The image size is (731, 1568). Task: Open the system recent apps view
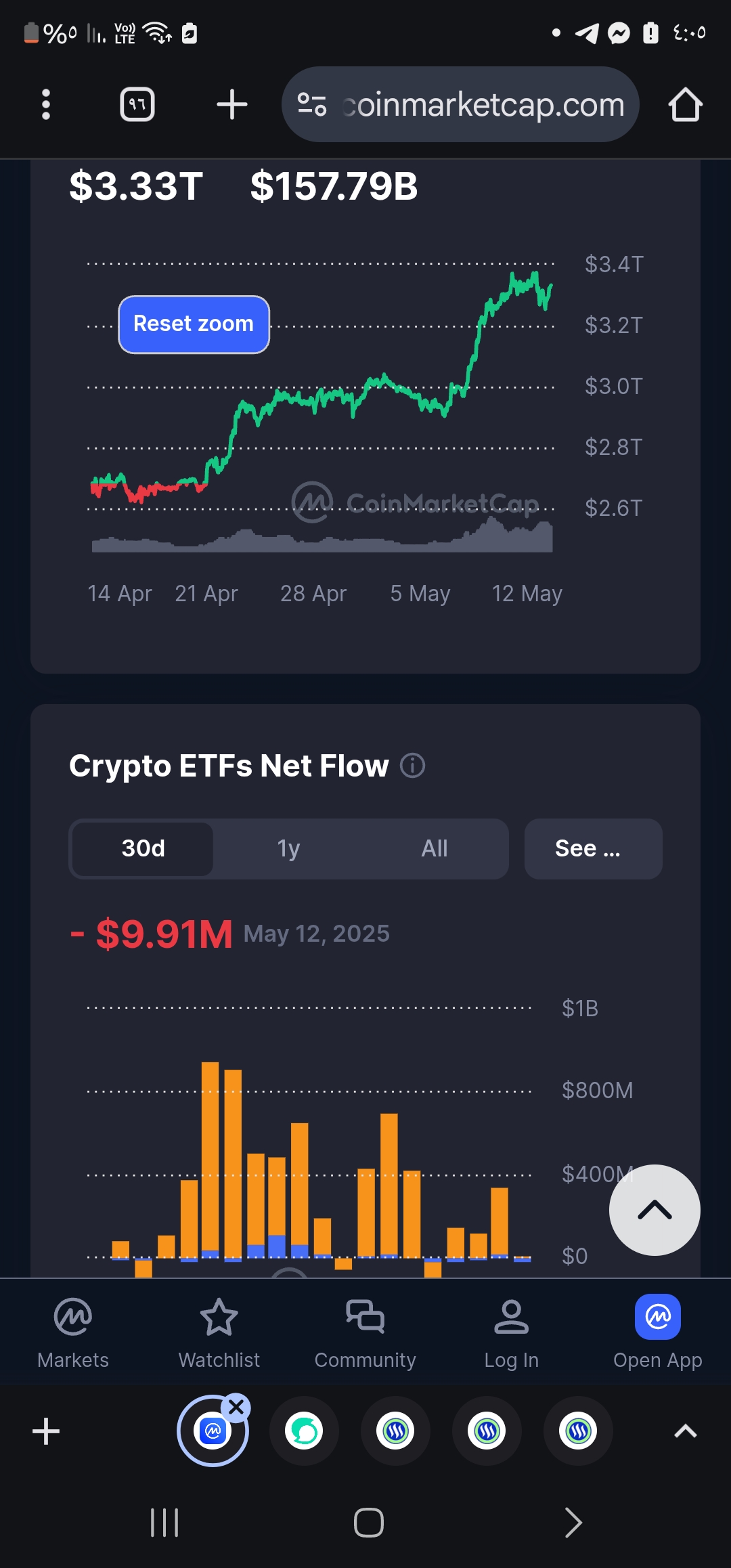(x=164, y=1523)
